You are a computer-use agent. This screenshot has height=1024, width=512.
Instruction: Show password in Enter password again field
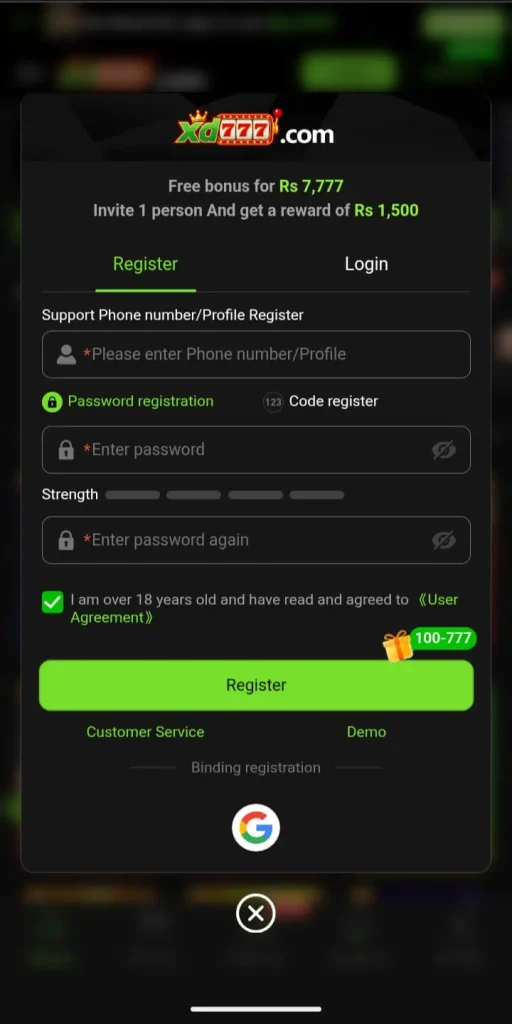pyautogui.click(x=443, y=540)
